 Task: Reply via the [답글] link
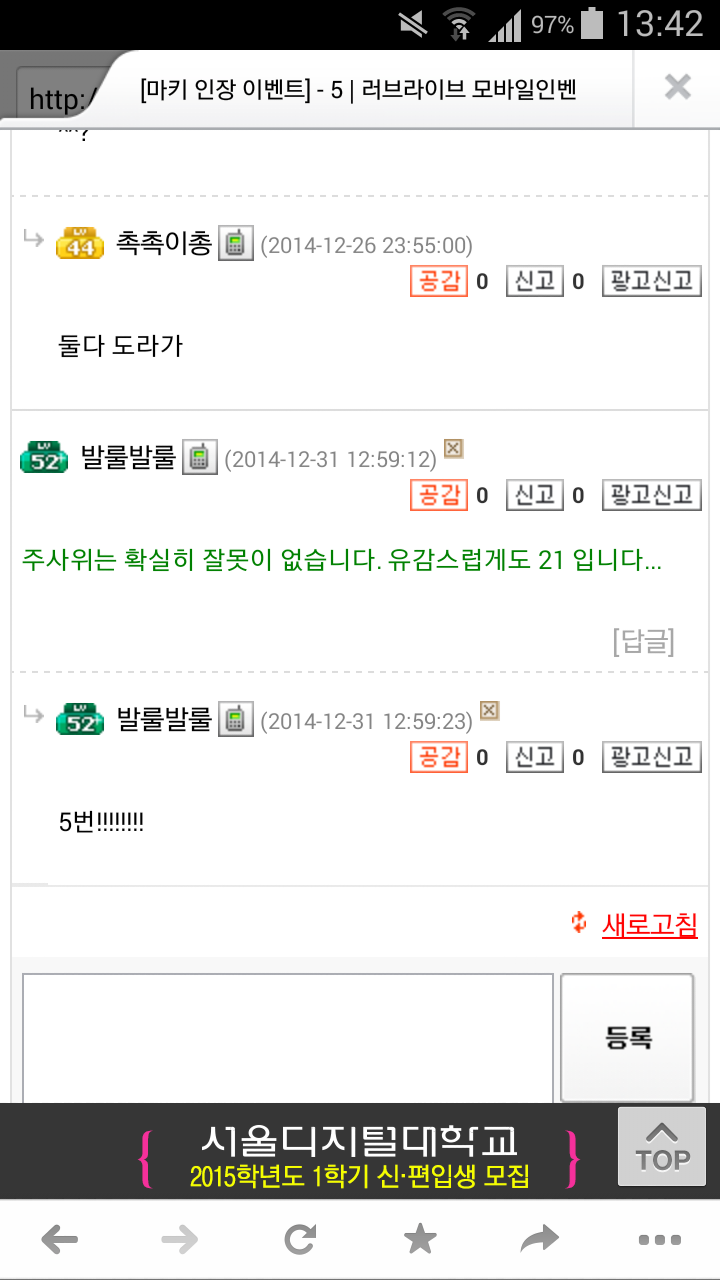coord(643,641)
